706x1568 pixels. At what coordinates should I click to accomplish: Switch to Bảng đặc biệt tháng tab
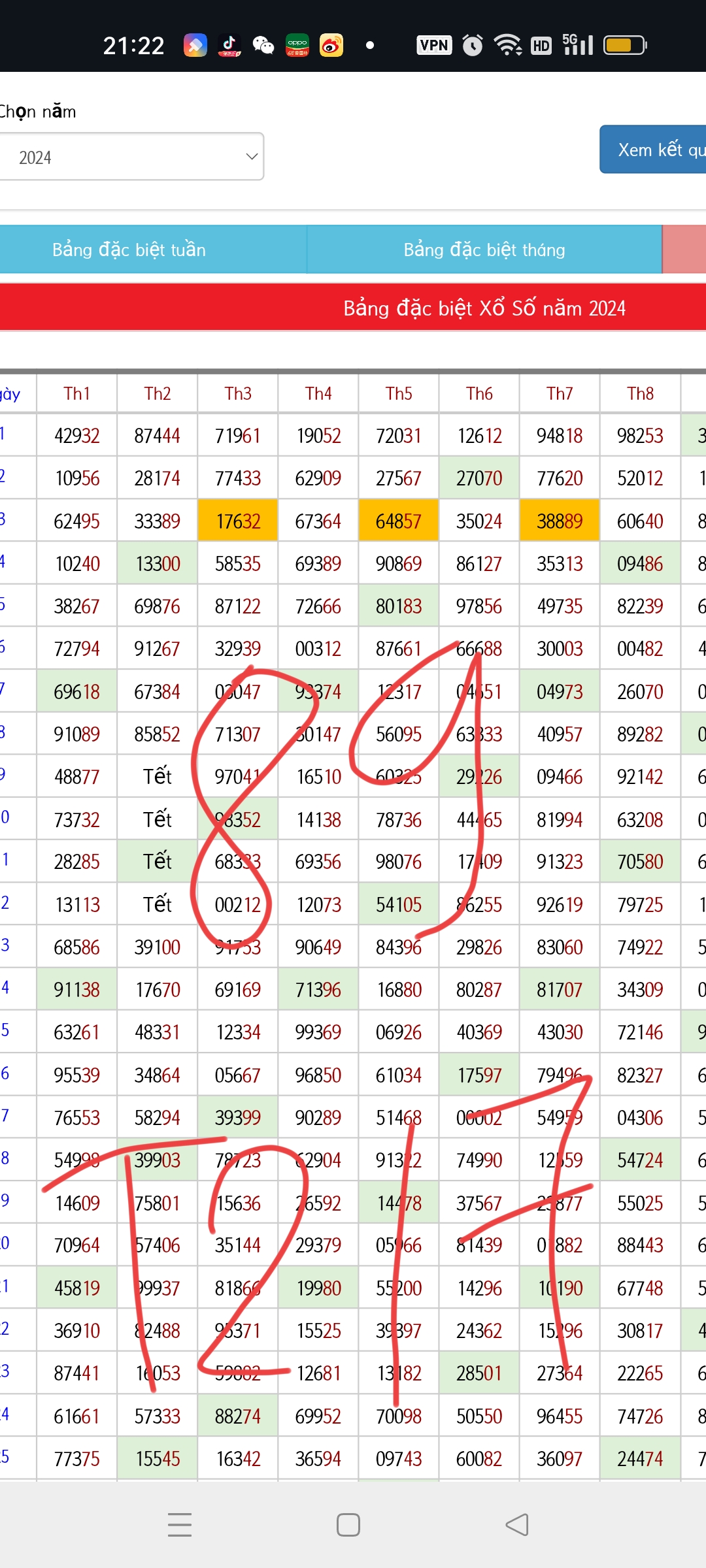[484, 250]
